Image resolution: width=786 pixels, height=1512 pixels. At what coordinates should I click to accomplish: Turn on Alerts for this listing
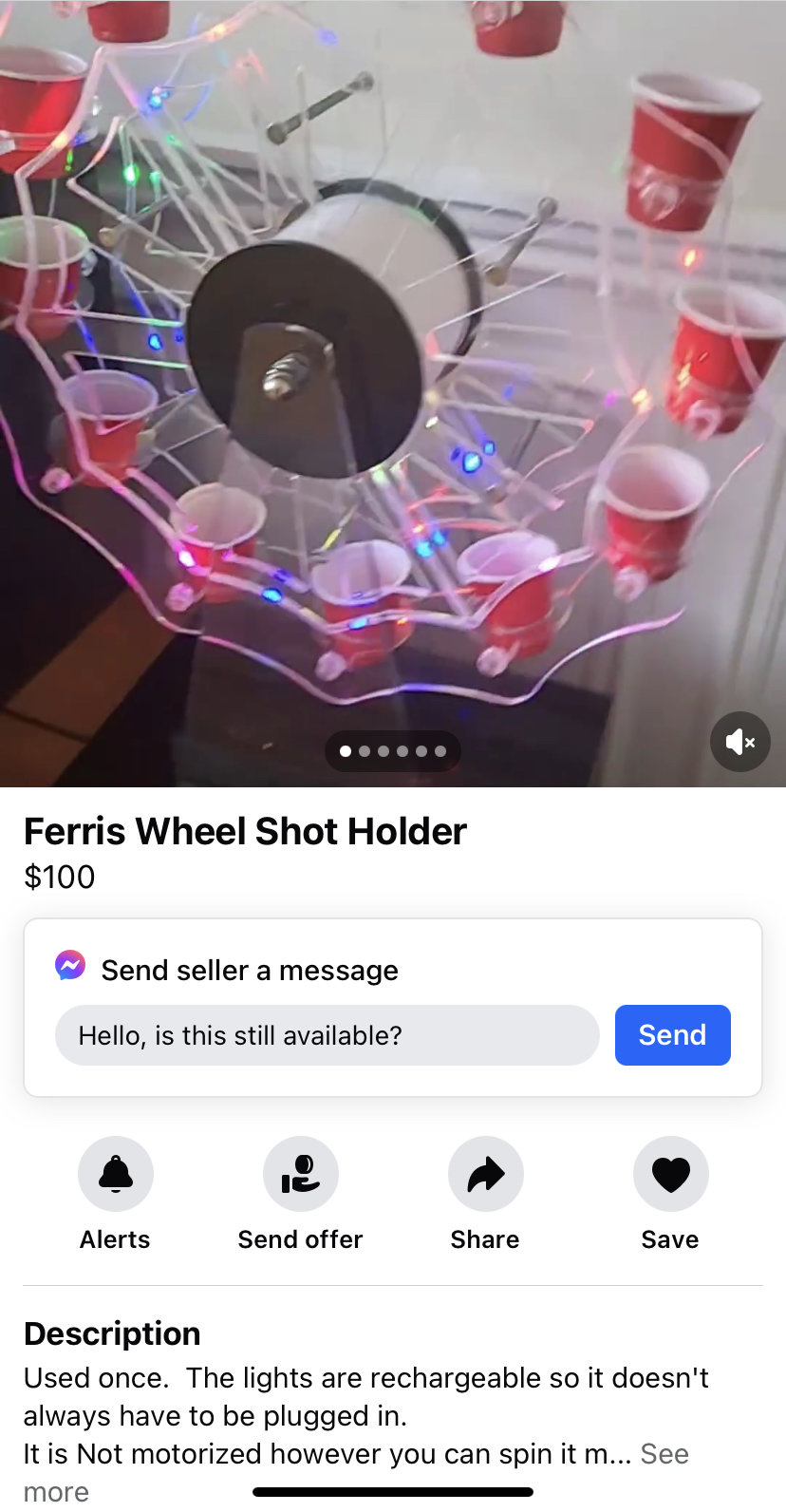115,1175
